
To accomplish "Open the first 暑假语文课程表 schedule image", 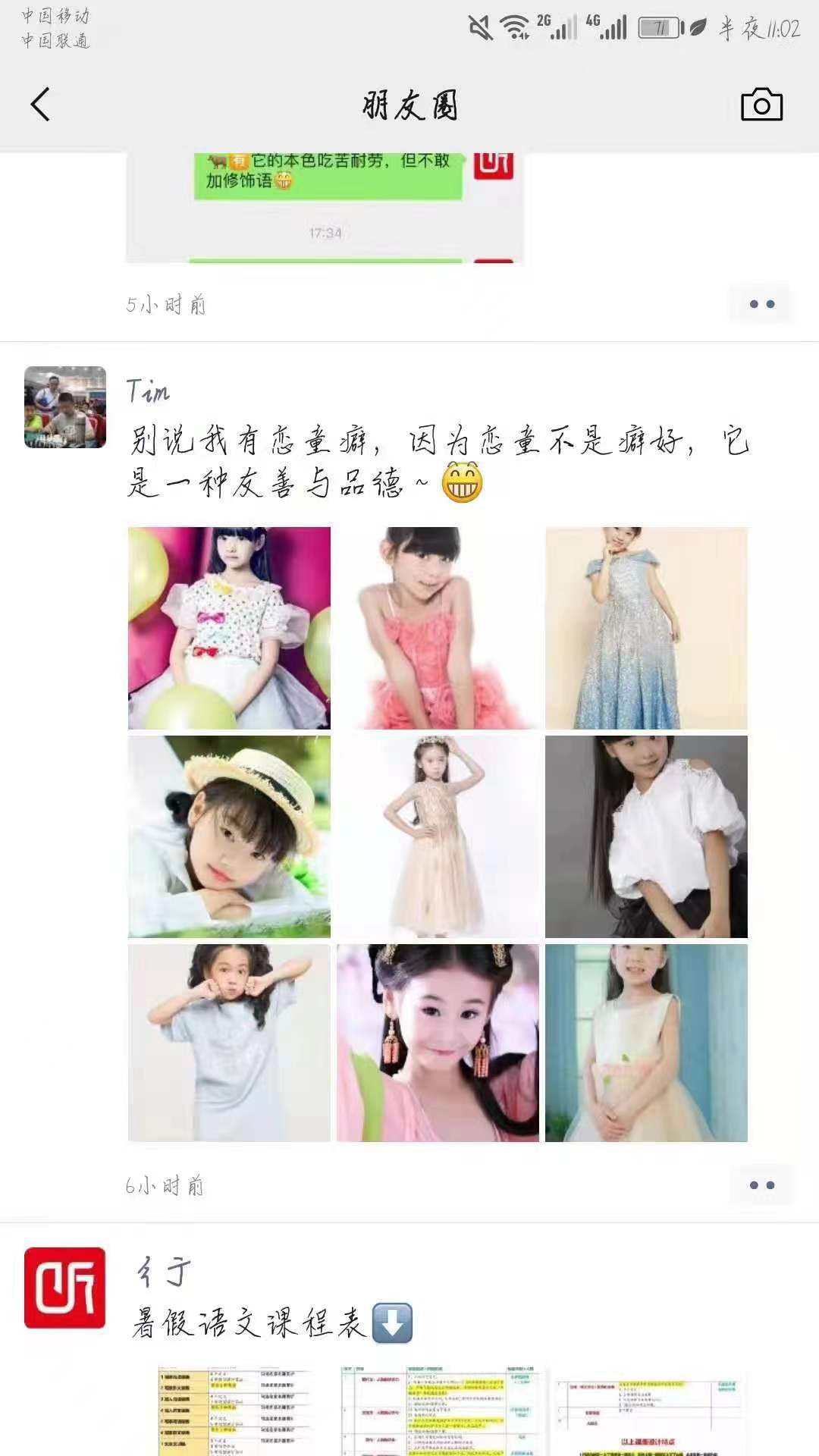I will point(227,1410).
